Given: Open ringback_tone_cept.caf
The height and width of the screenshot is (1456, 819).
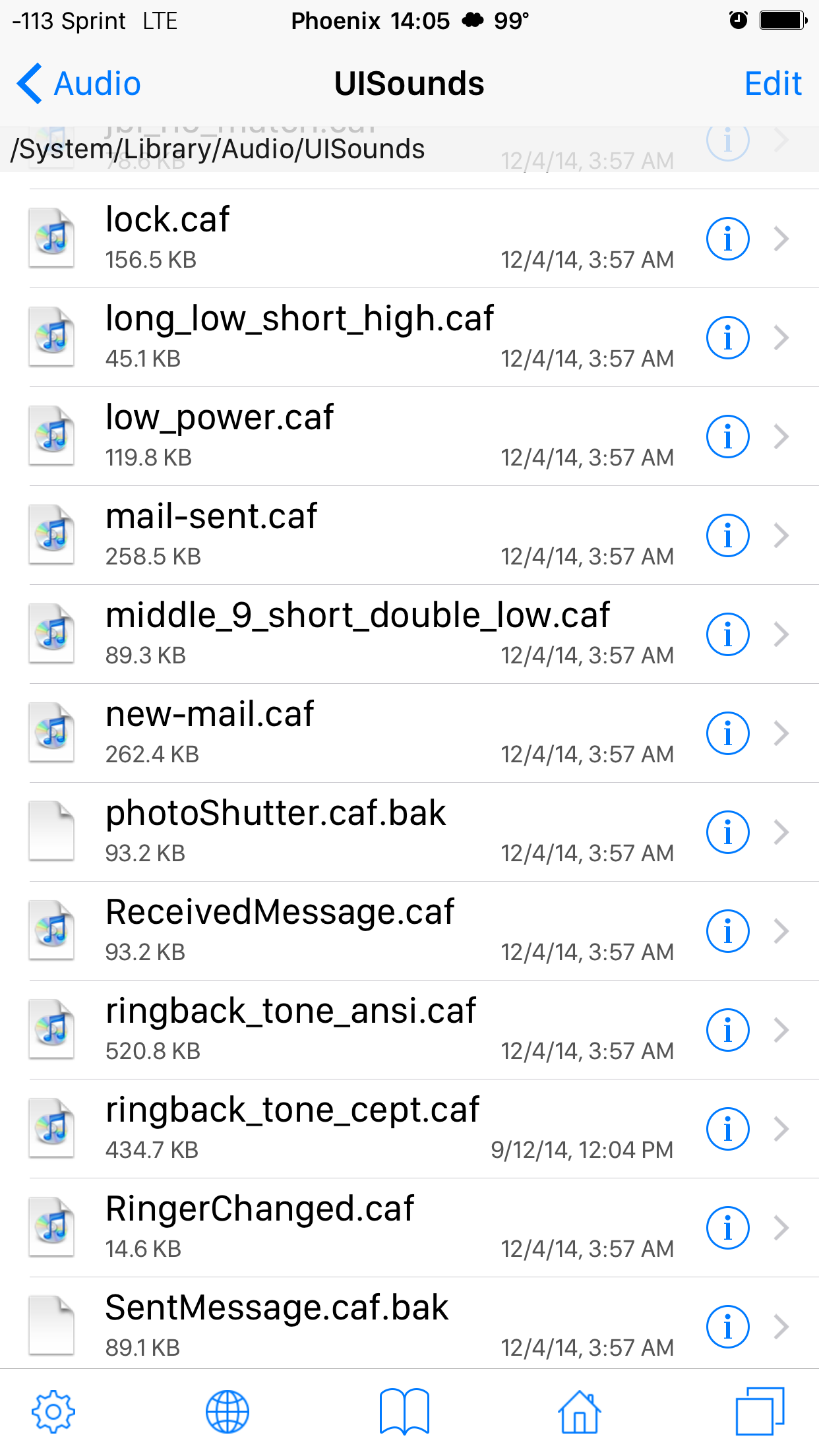Looking at the screenshot, I should click(409, 1129).
